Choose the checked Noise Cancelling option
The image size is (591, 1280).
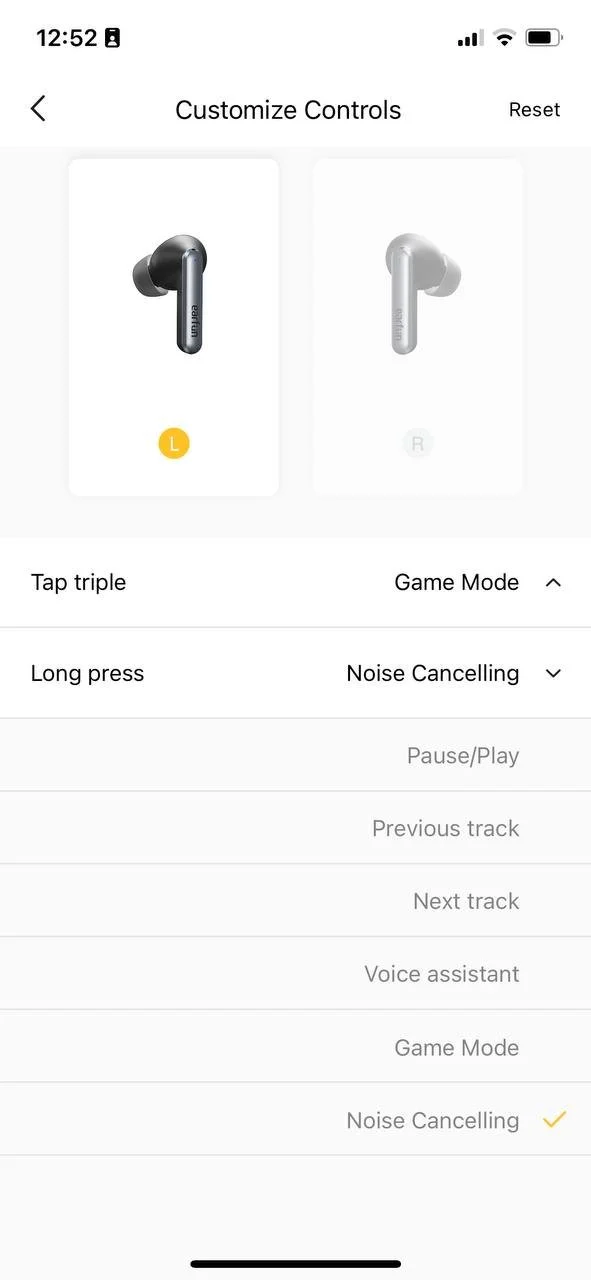point(295,1120)
